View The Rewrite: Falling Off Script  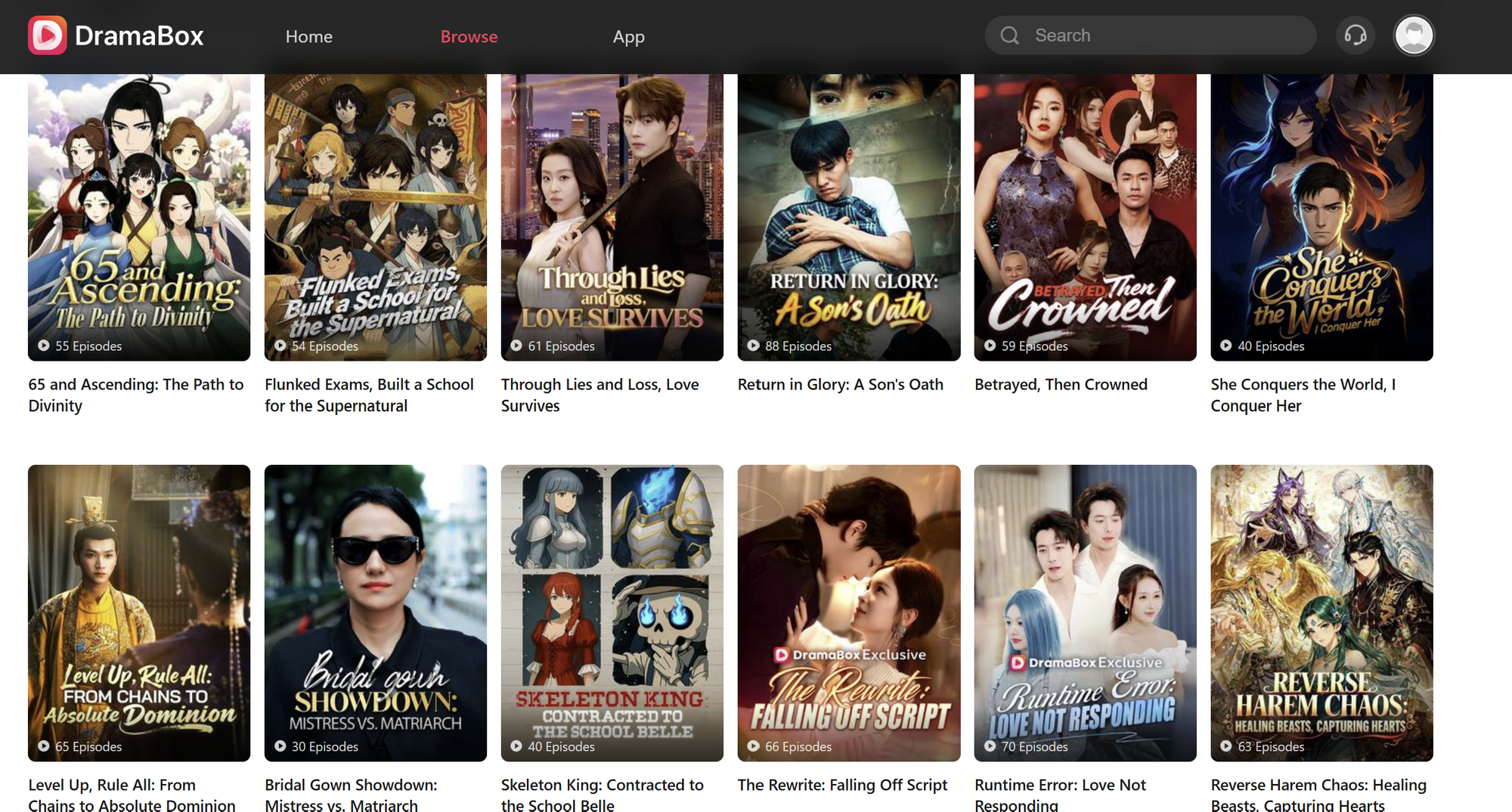pyautogui.click(x=848, y=612)
